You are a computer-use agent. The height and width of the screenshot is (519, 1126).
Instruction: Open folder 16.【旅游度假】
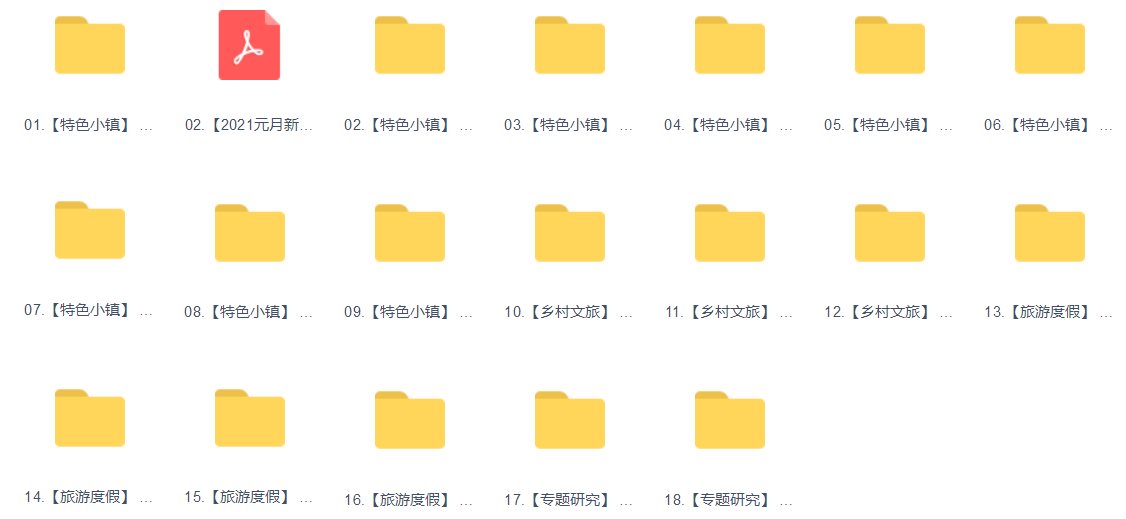coord(409,420)
